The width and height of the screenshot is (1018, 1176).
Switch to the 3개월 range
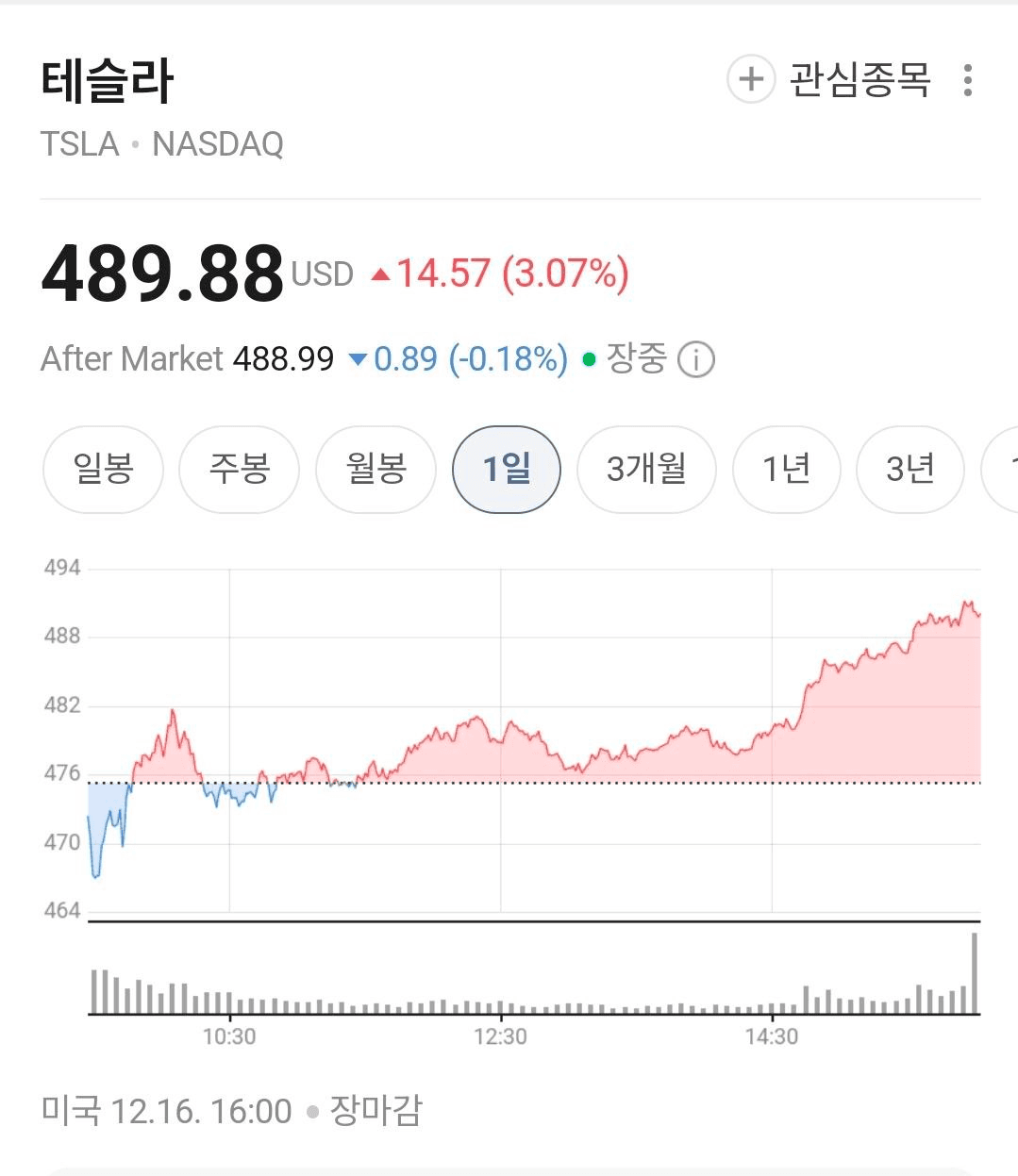pyautogui.click(x=646, y=469)
